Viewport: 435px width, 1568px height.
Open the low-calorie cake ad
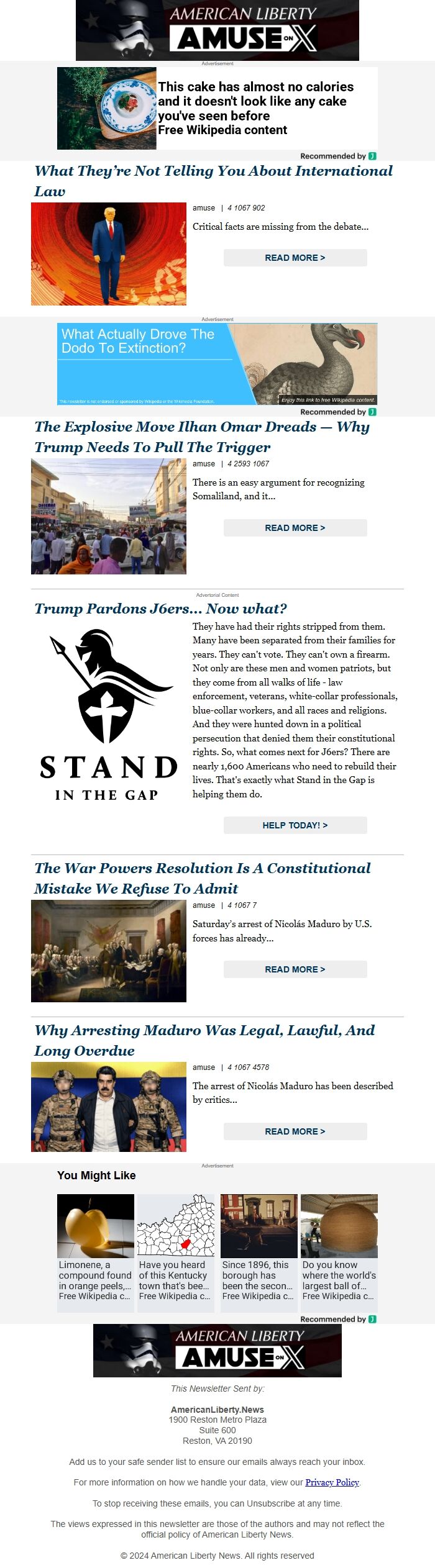coord(217,108)
